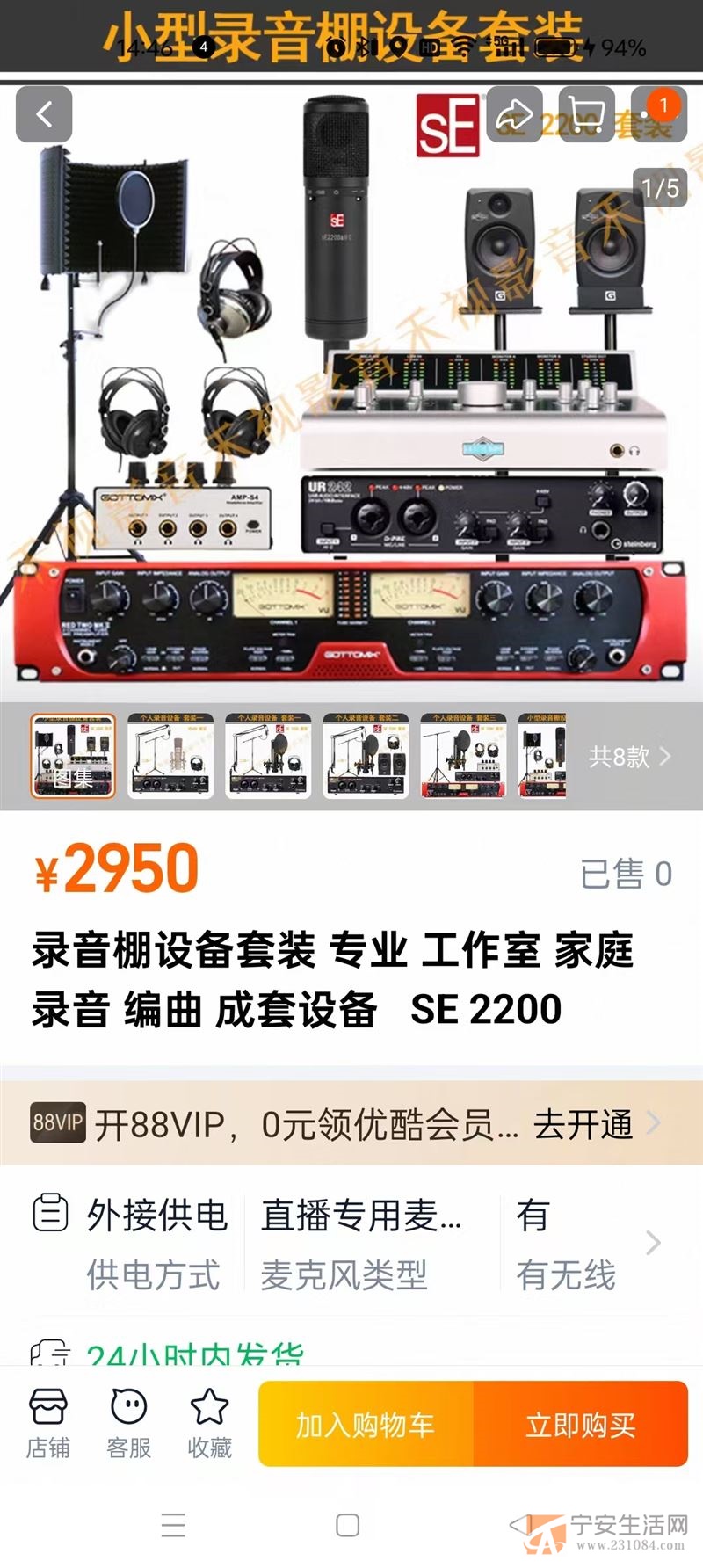Expand all variants via 共8款
Screen dimensions: 703x1568
click(628, 756)
